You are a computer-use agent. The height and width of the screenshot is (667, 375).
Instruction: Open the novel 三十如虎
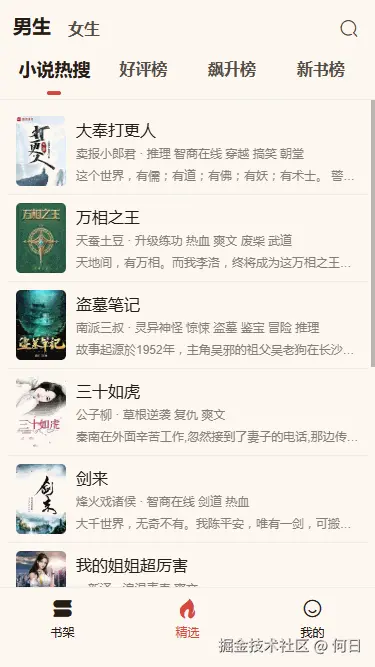188,412
